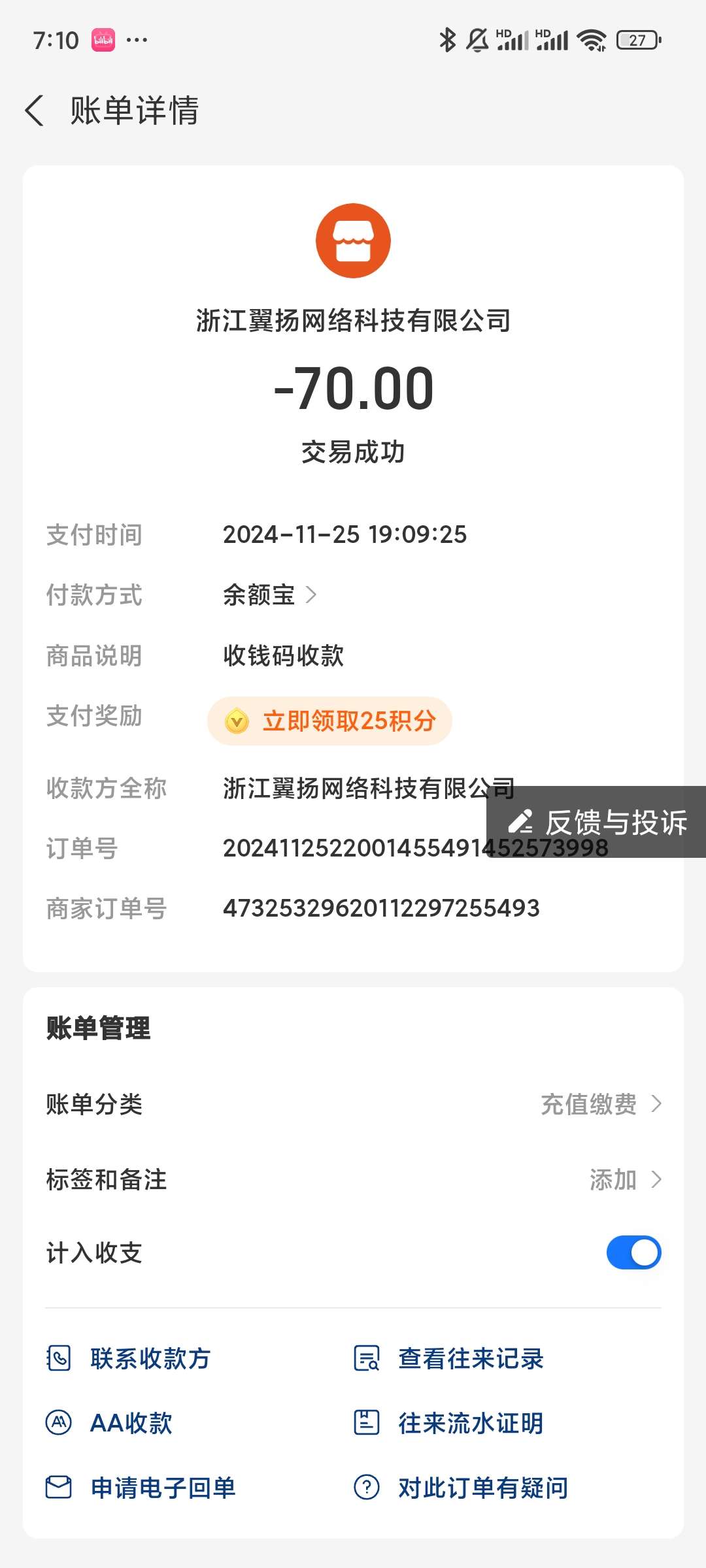Open the 余额宝 payment method details
The height and width of the screenshot is (1568, 706).
[269, 595]
